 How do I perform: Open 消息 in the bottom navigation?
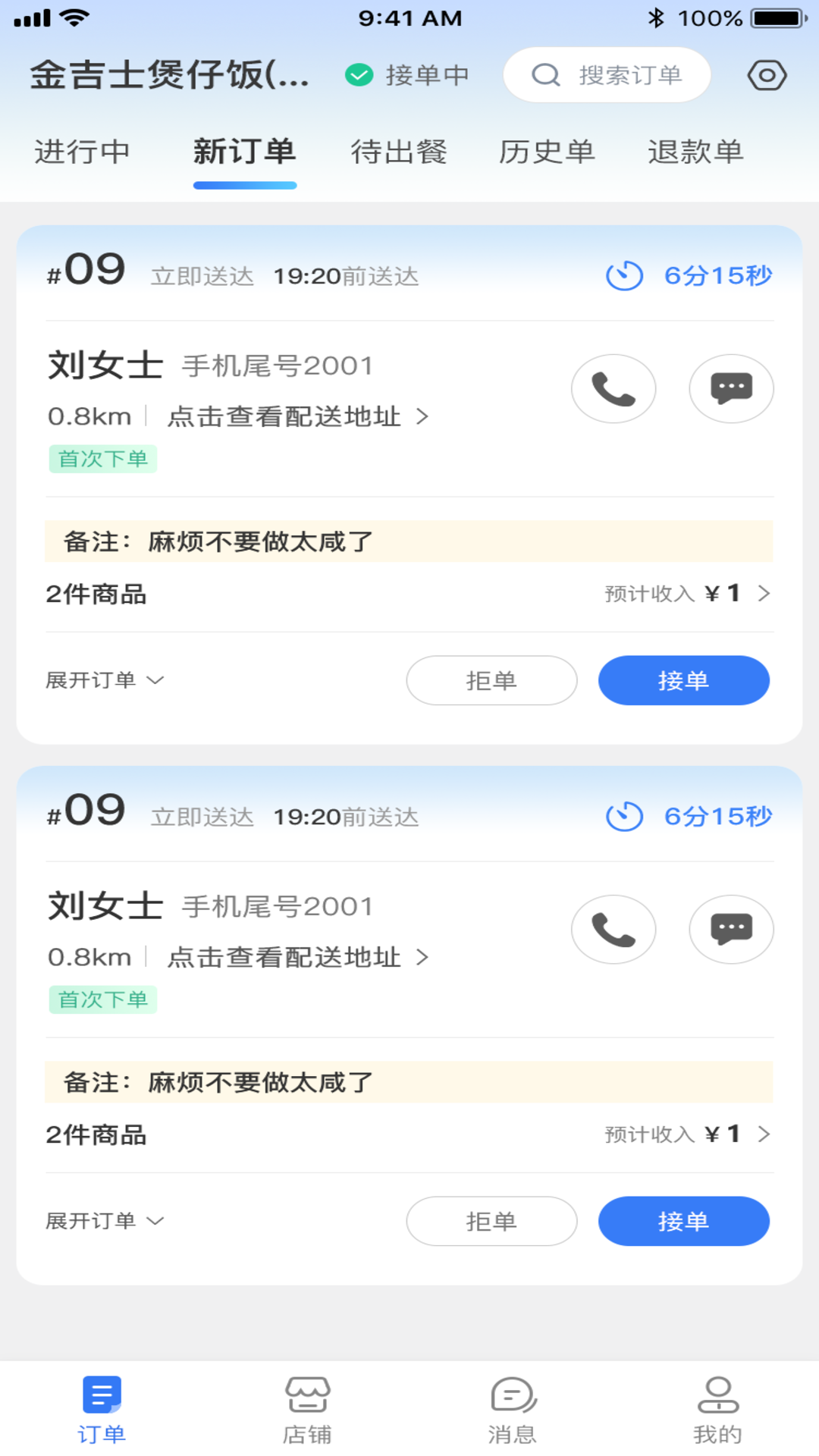tap(512, 1410)
